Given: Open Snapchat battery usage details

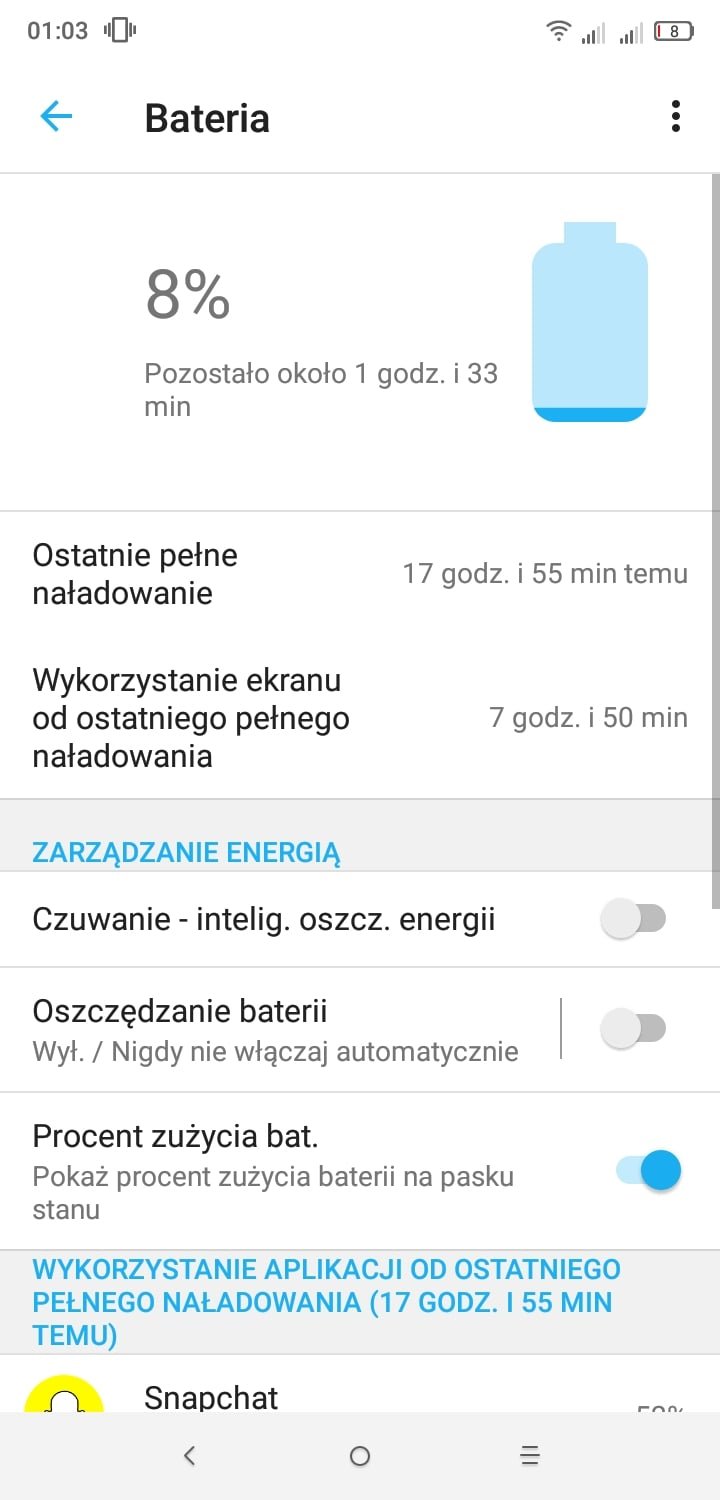Looking at the screenshot, I should click(360, 1384).
